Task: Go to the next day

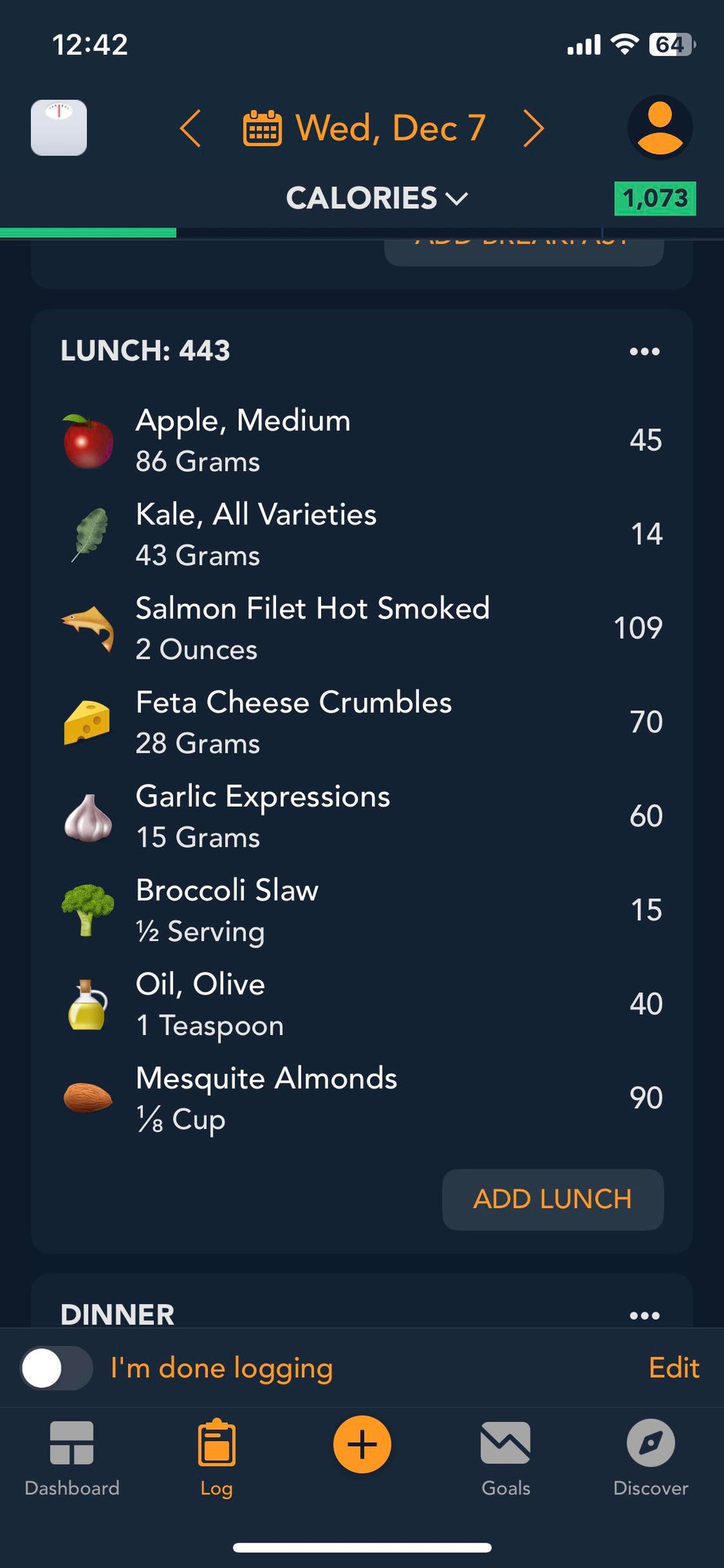Action: [x=534, y=128]
